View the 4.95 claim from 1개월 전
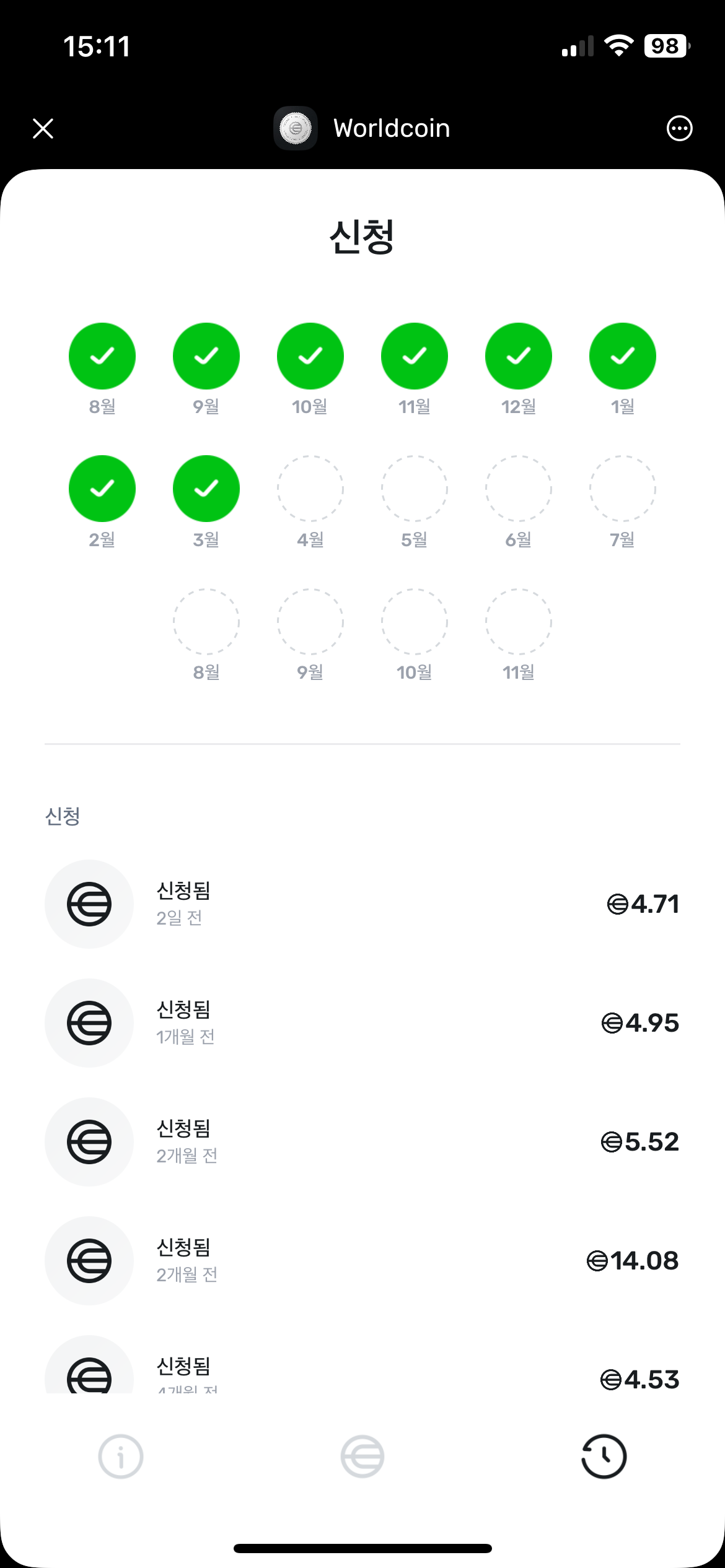Screen dimensions: 725x1568 (362, 1023)
